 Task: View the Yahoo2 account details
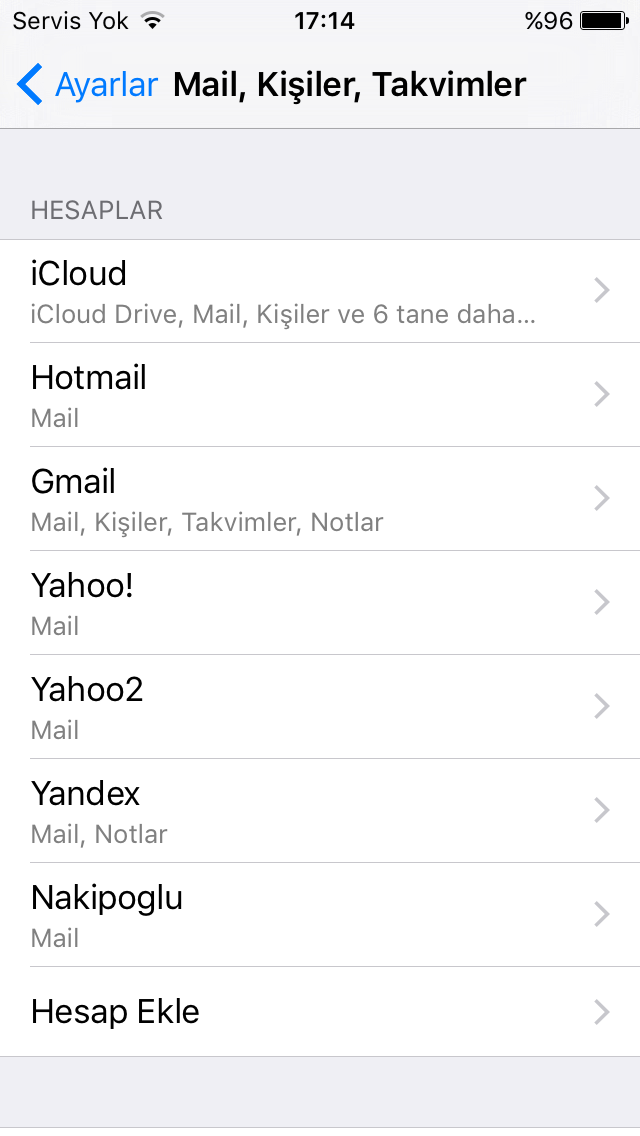pyautogui.click(x=320, y=706)
